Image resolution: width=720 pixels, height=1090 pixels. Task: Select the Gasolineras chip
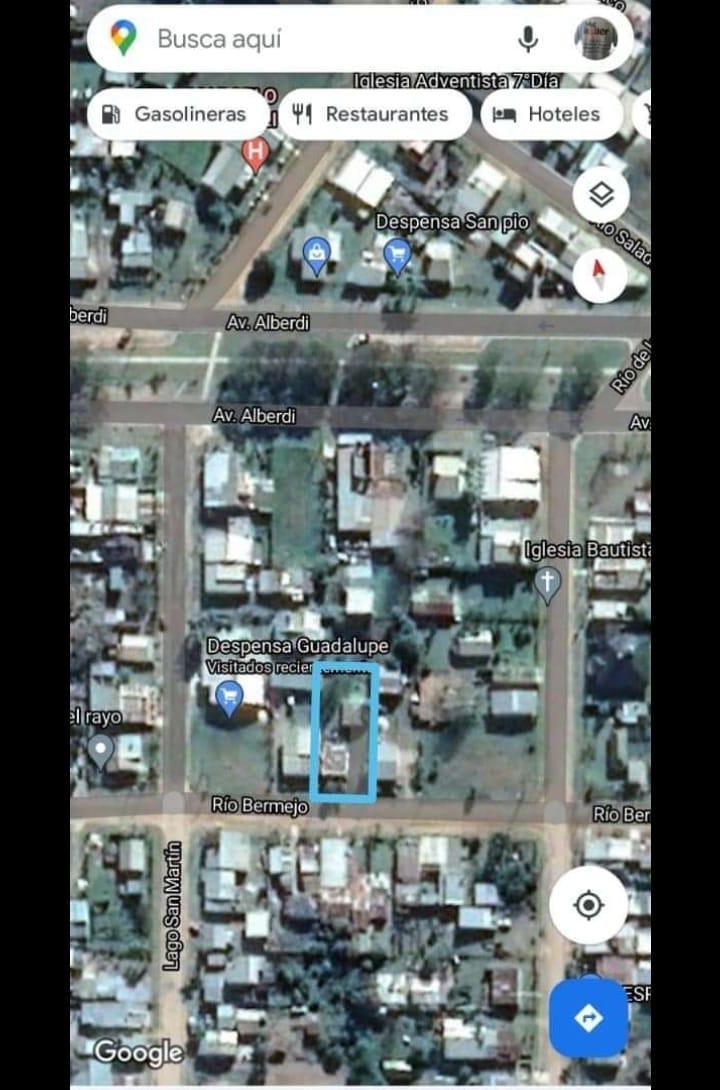[x=178, y=114]
